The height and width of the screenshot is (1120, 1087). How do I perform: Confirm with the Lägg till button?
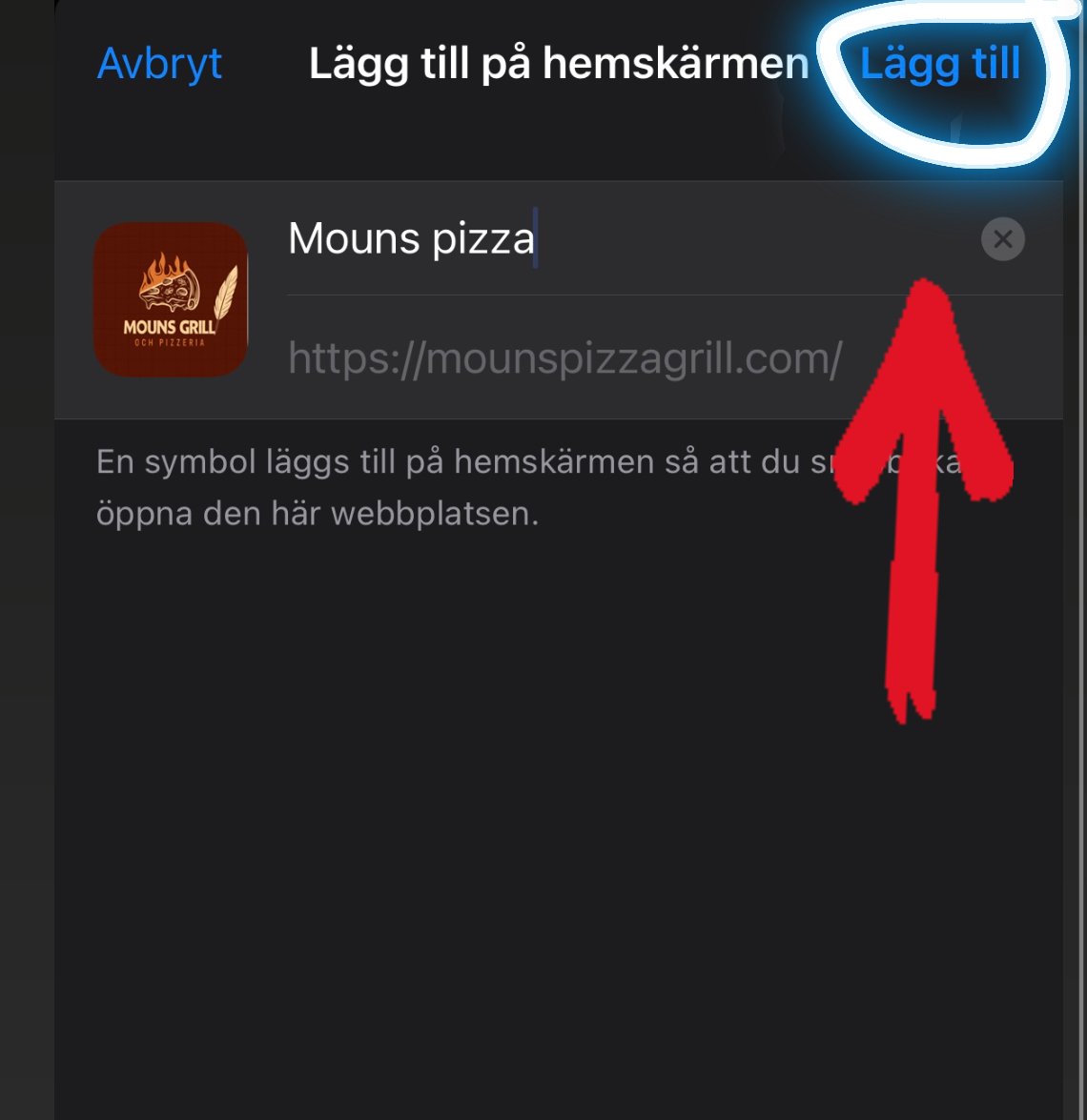939,65
